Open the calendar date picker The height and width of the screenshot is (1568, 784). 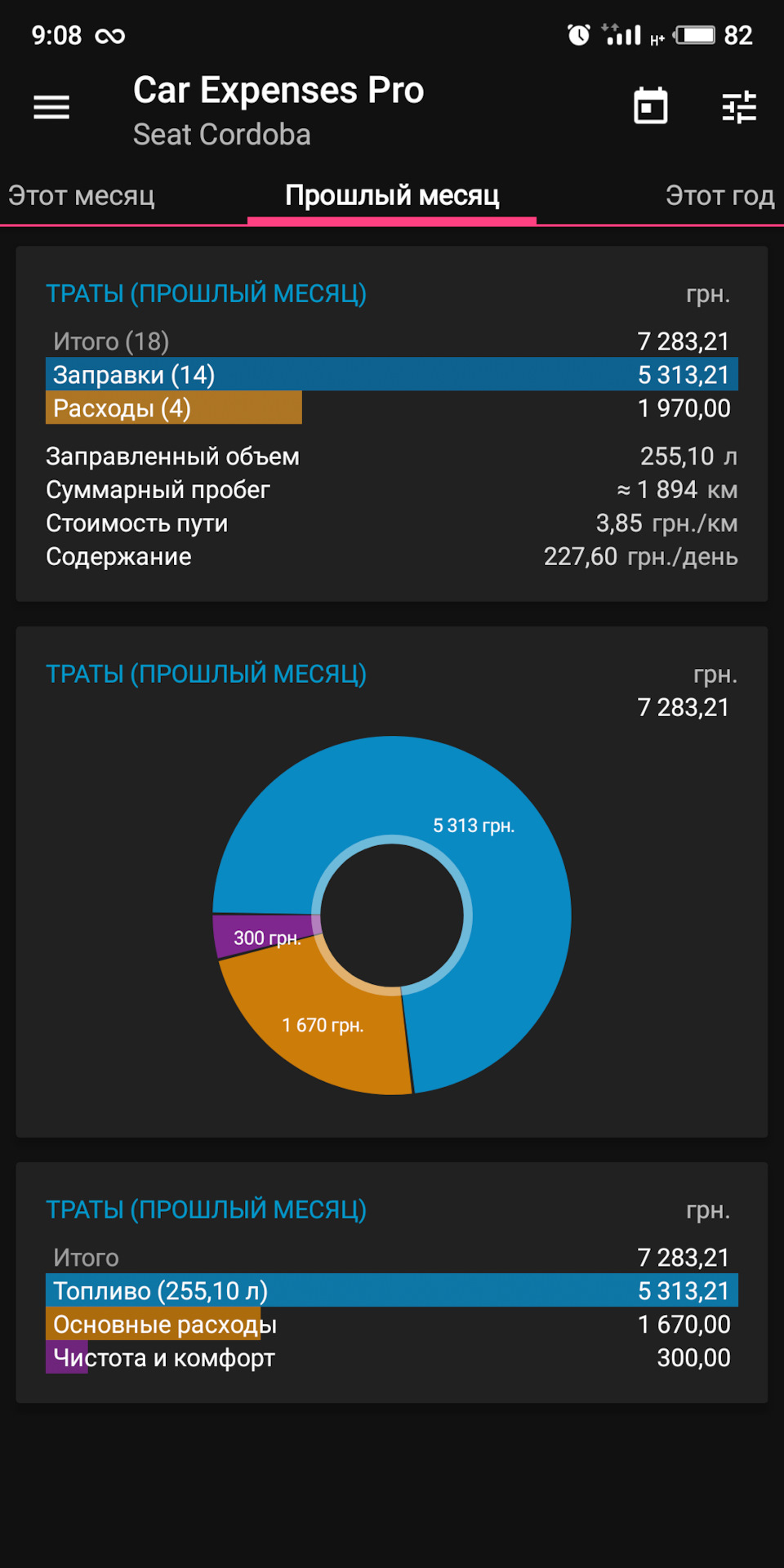[x=651, y=106]
